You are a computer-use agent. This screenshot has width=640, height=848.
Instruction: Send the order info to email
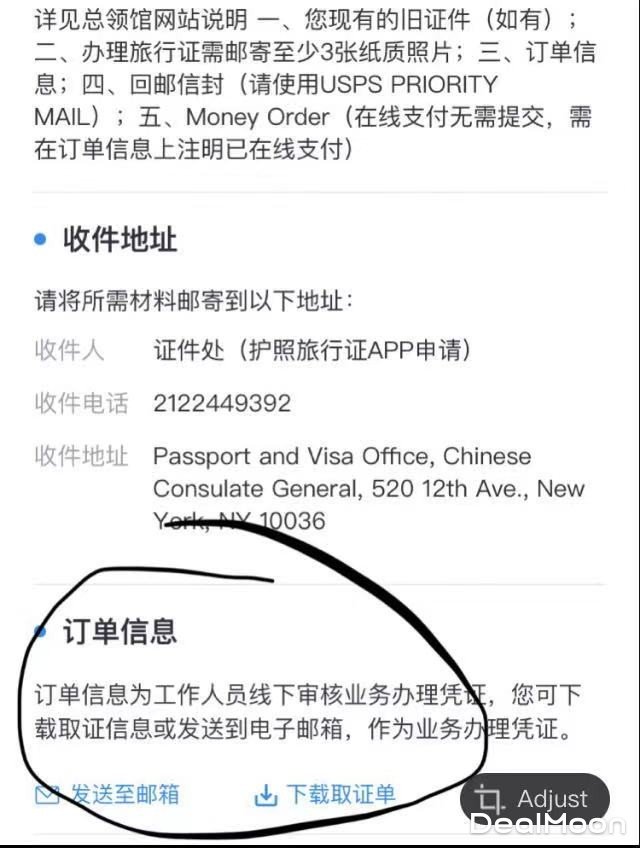(x=108, y=795)
